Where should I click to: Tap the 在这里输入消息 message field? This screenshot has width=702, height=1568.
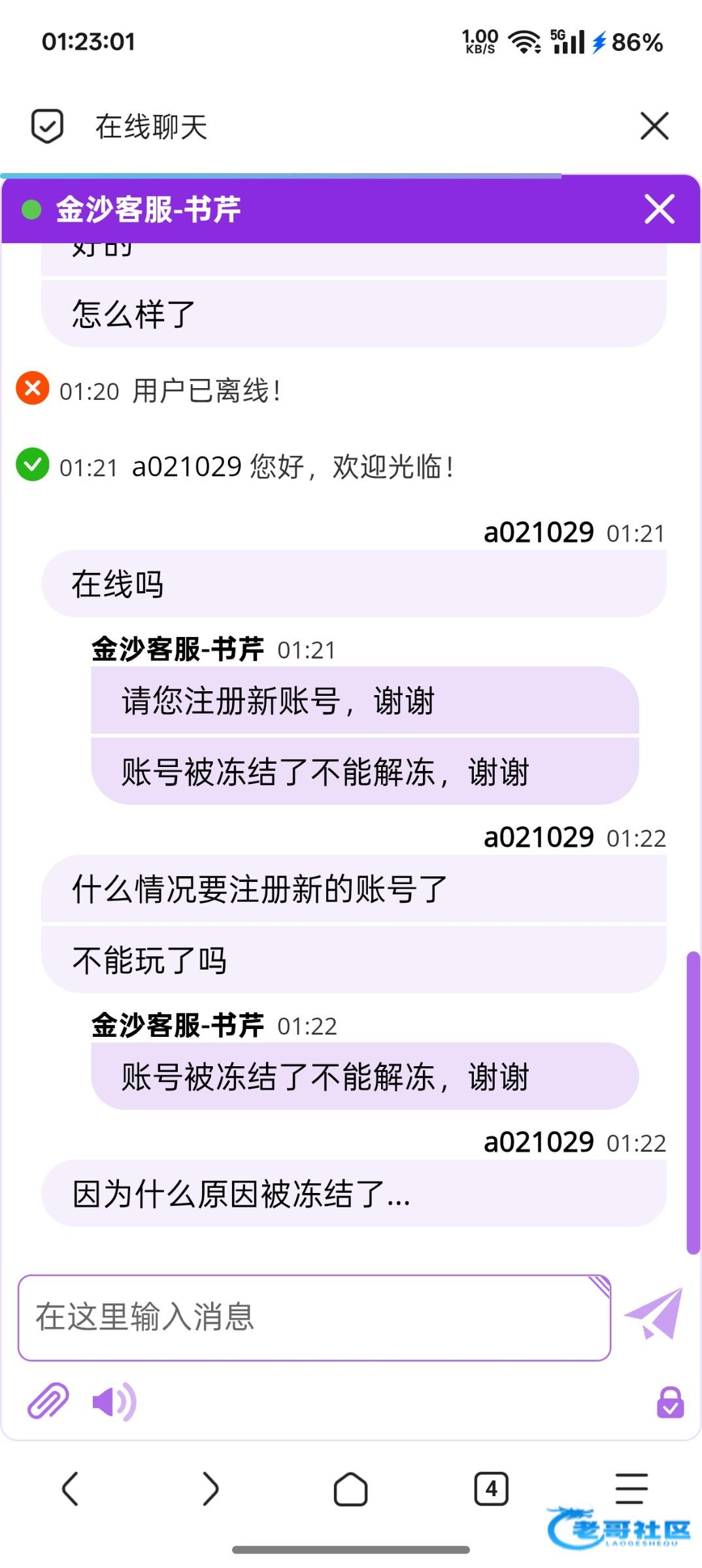click(314, 1317)
